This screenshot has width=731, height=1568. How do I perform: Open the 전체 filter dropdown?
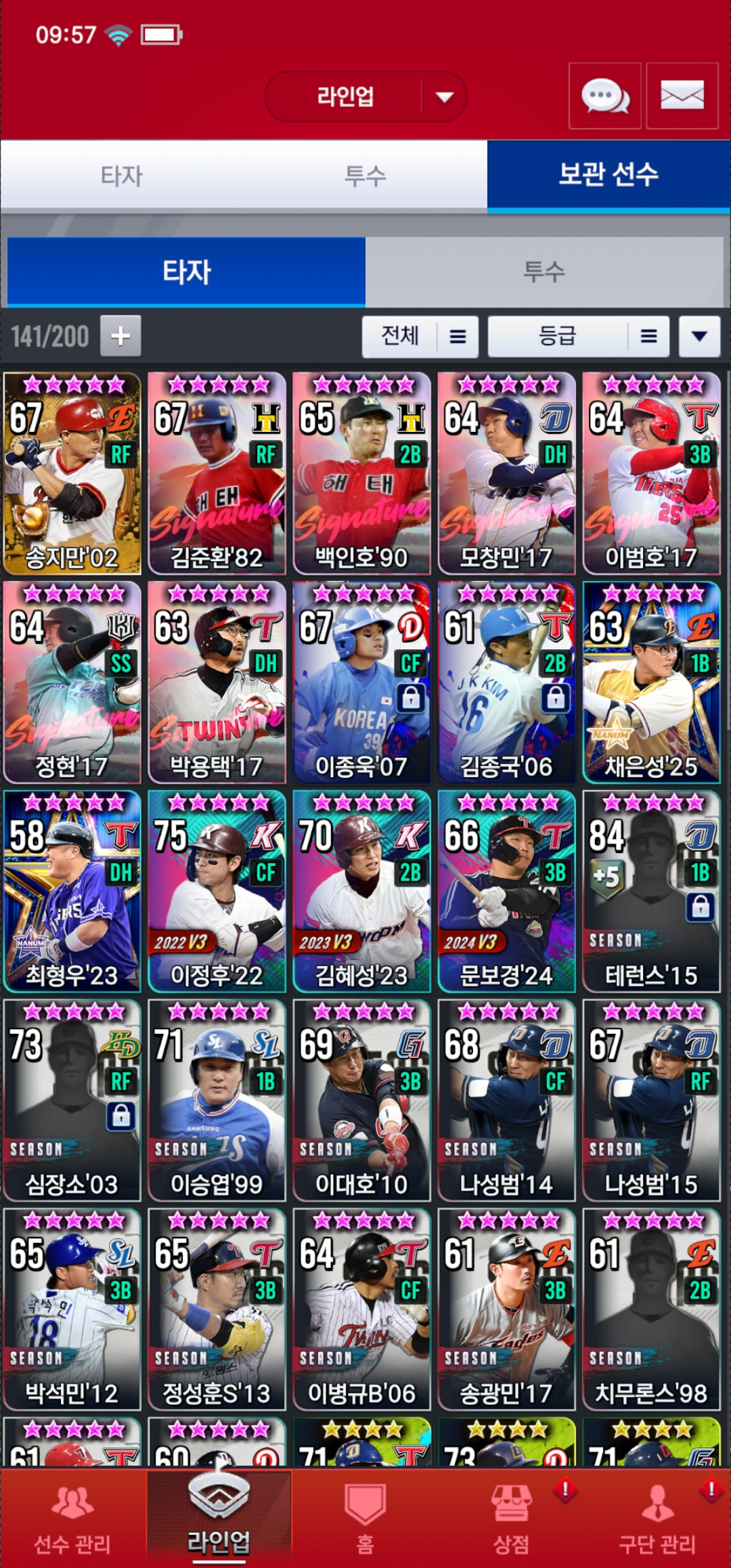click(x=420, y=336)
